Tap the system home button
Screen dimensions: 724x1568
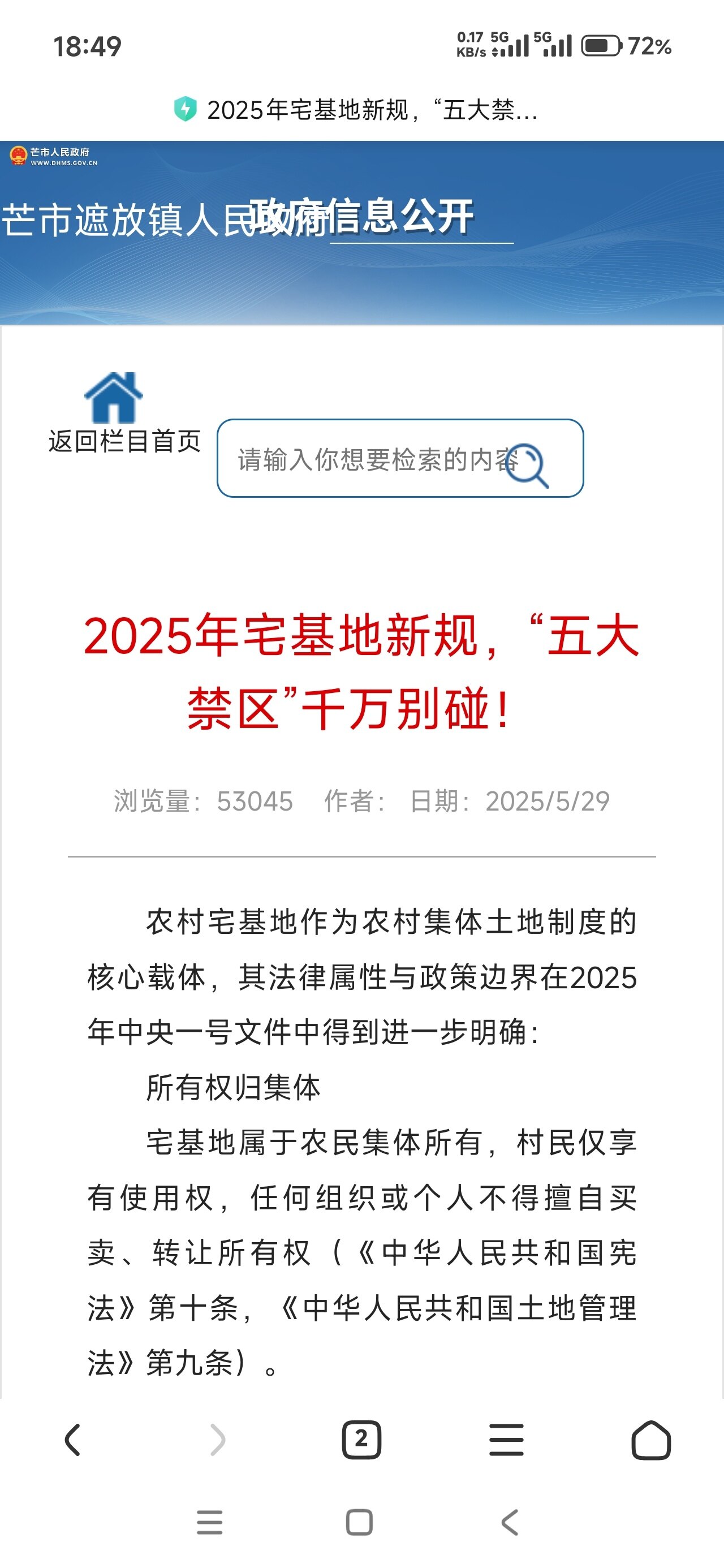pos(359,1522)
